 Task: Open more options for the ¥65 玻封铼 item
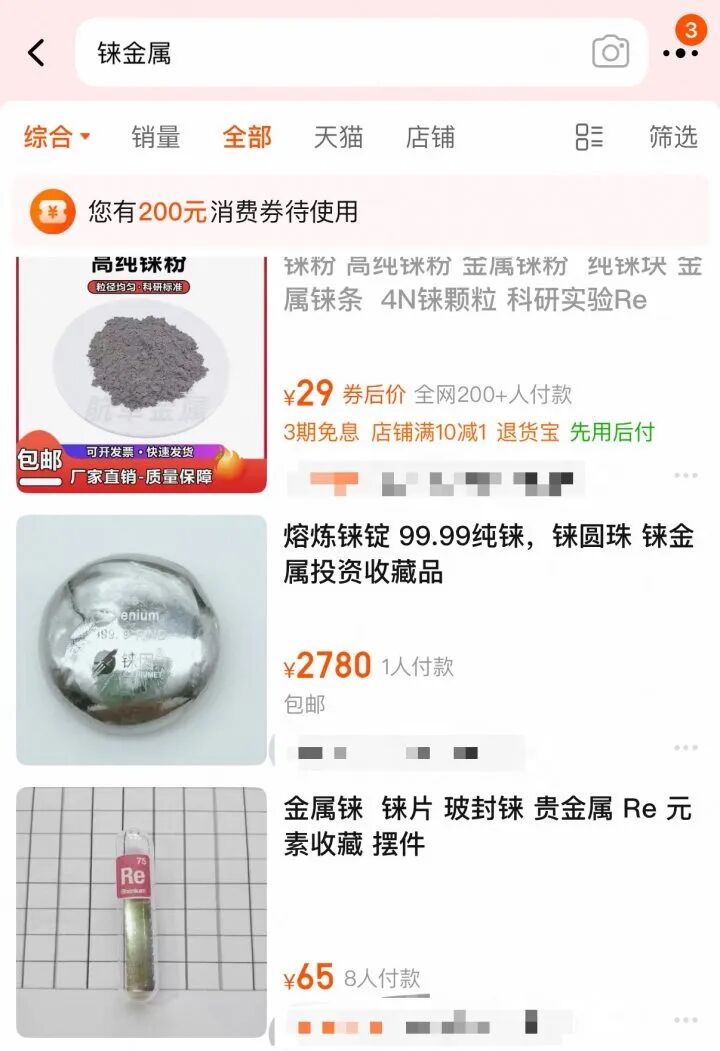pos(685,1020)
